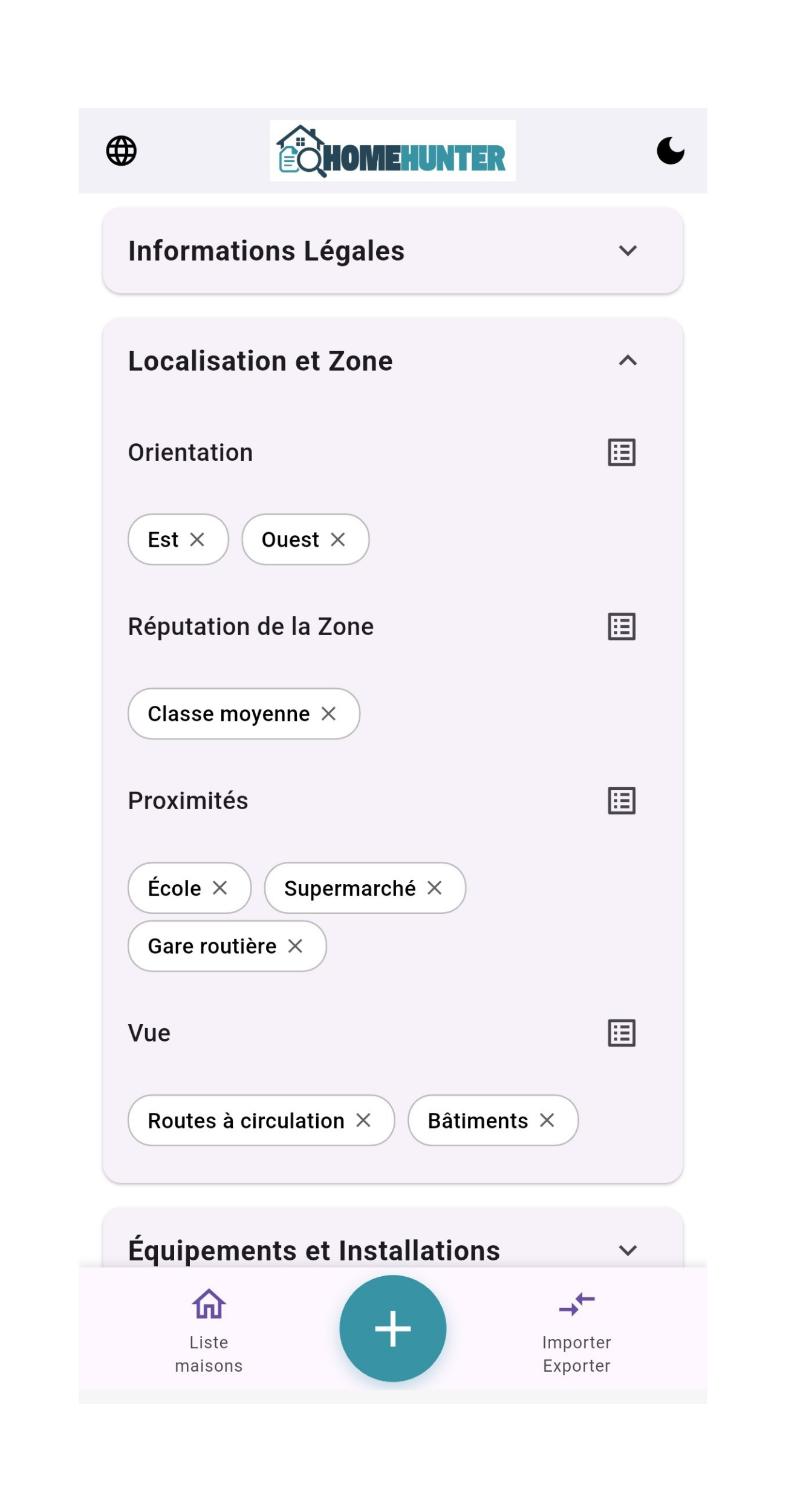Delete the Classe moyenne tag
The image size is (786, 1512).
(x=330, y=714)
